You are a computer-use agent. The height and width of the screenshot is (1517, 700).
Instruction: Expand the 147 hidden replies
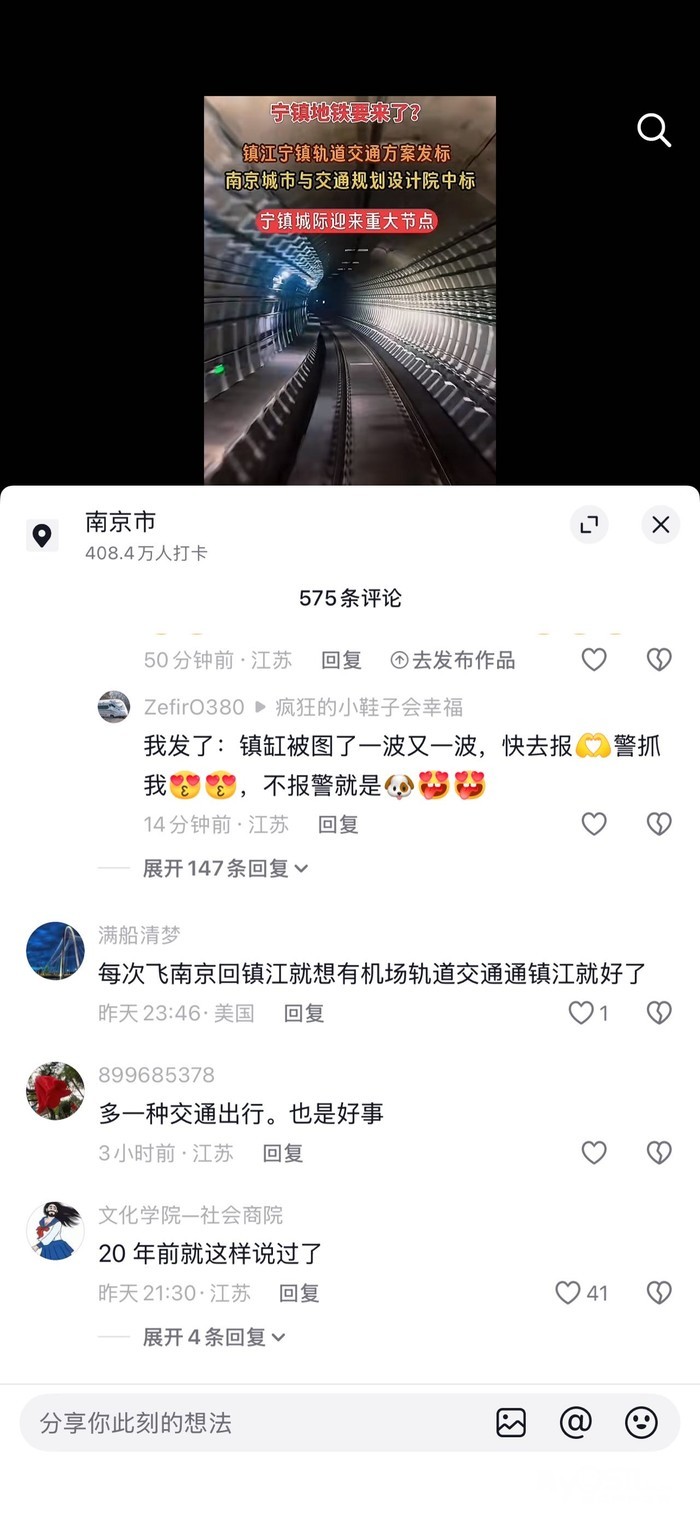tap(225, 868)
